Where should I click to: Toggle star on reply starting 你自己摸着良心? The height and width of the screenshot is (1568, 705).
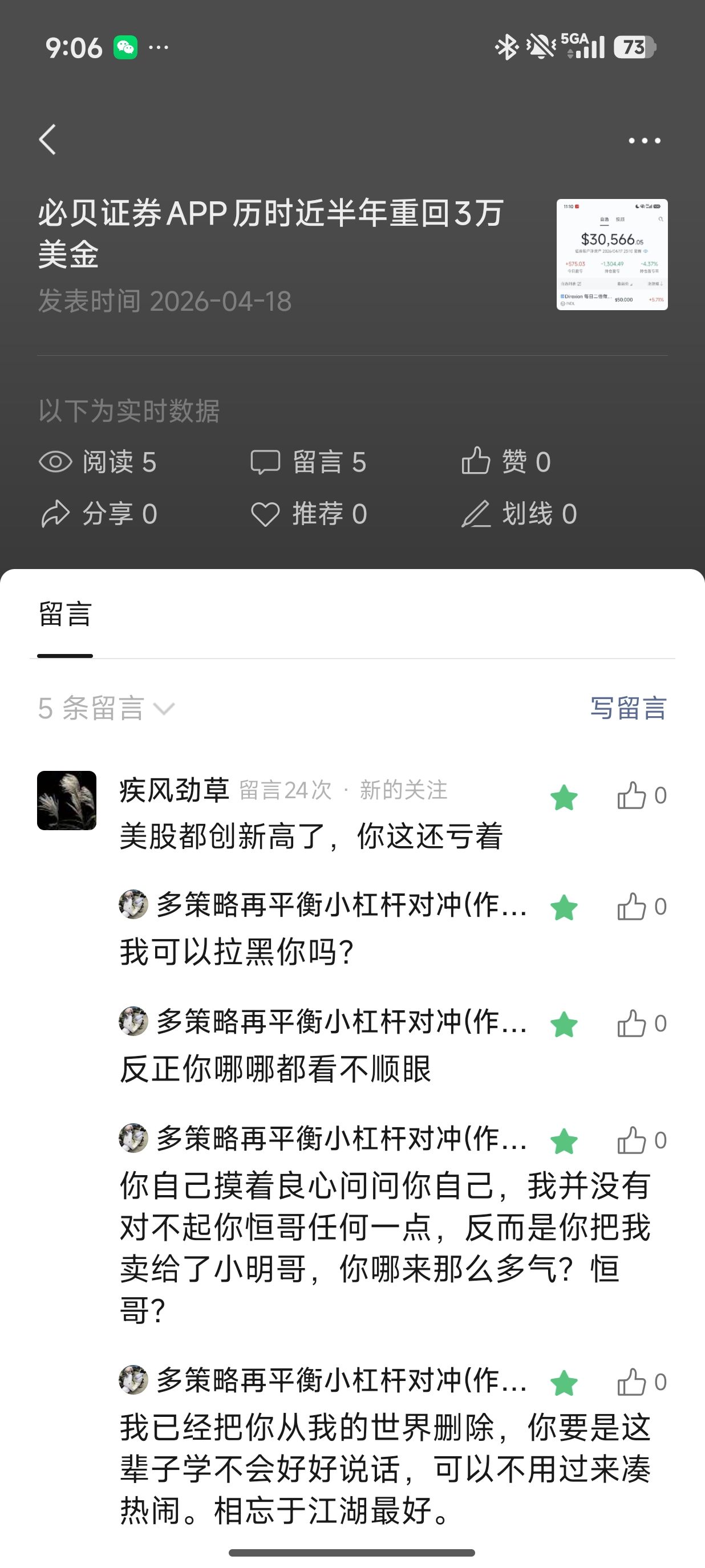point(564,1142)
